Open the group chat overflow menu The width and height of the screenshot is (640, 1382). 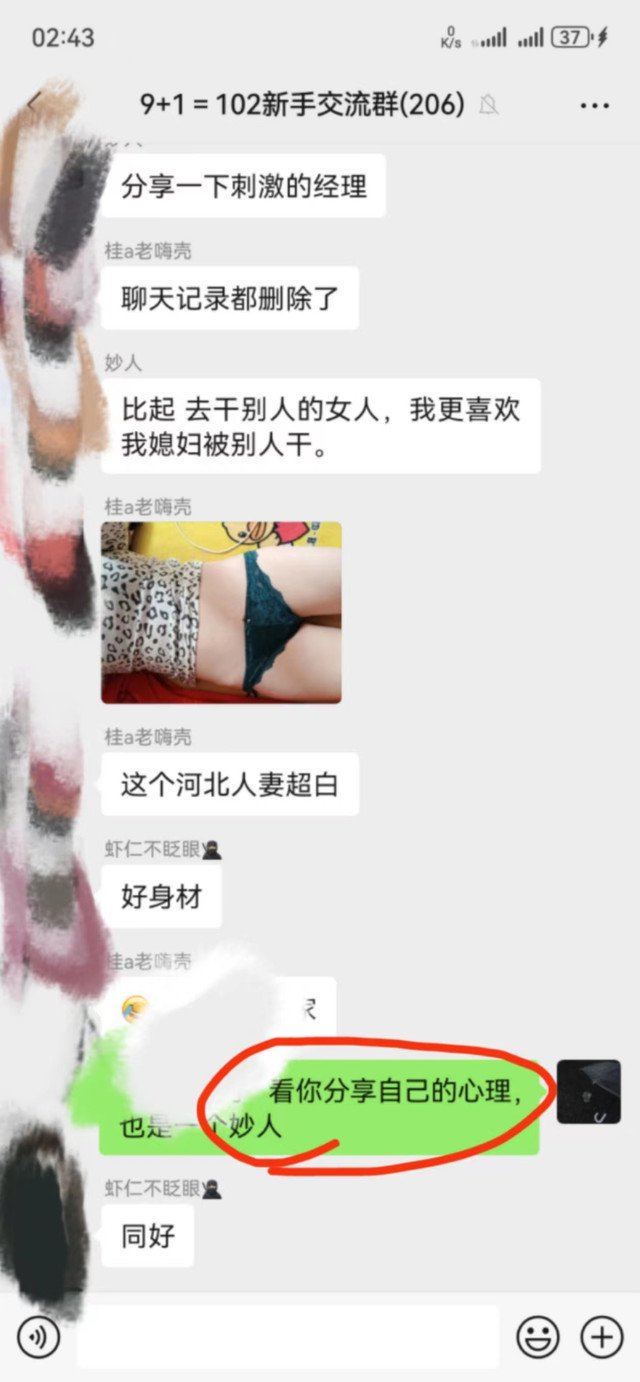point(594,105)
